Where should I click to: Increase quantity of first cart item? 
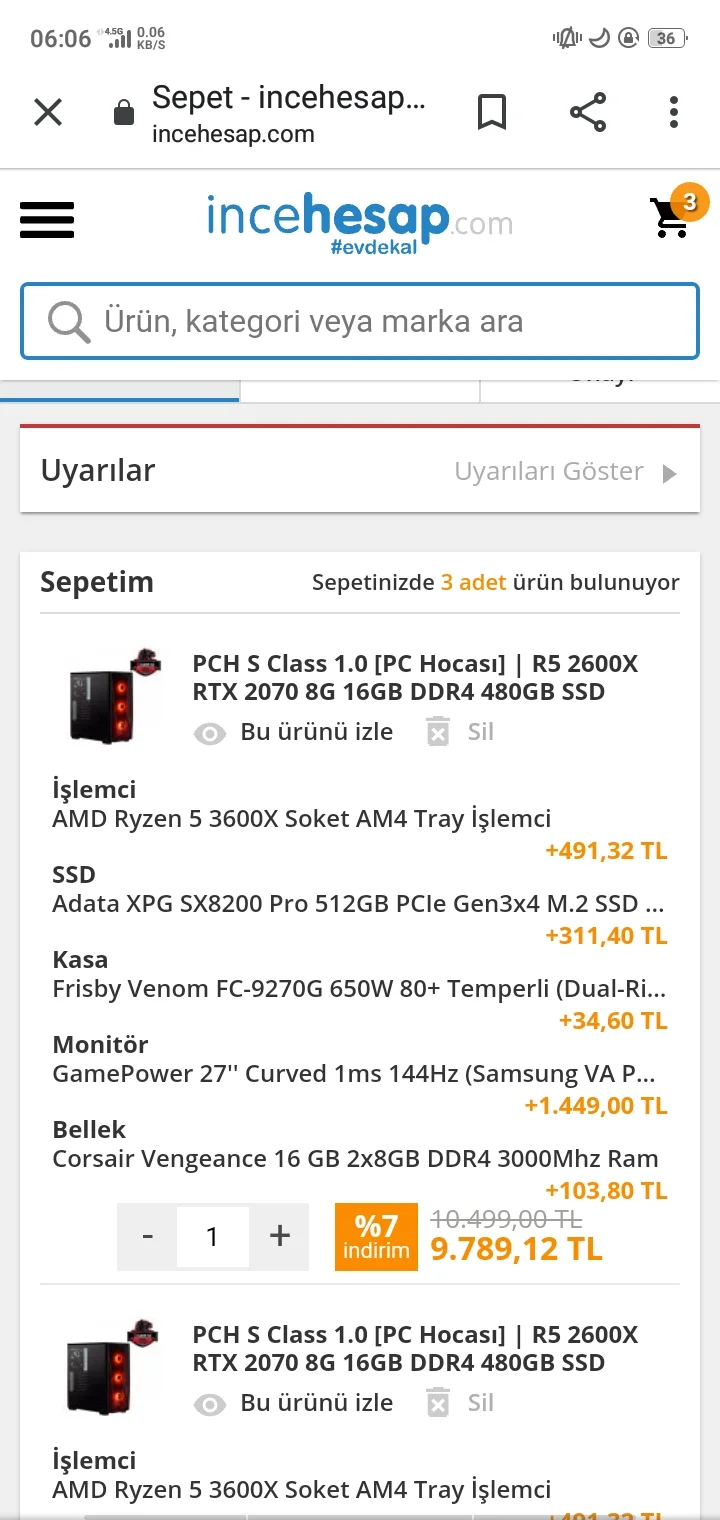pyautogui.click(x=280, y=1236)
